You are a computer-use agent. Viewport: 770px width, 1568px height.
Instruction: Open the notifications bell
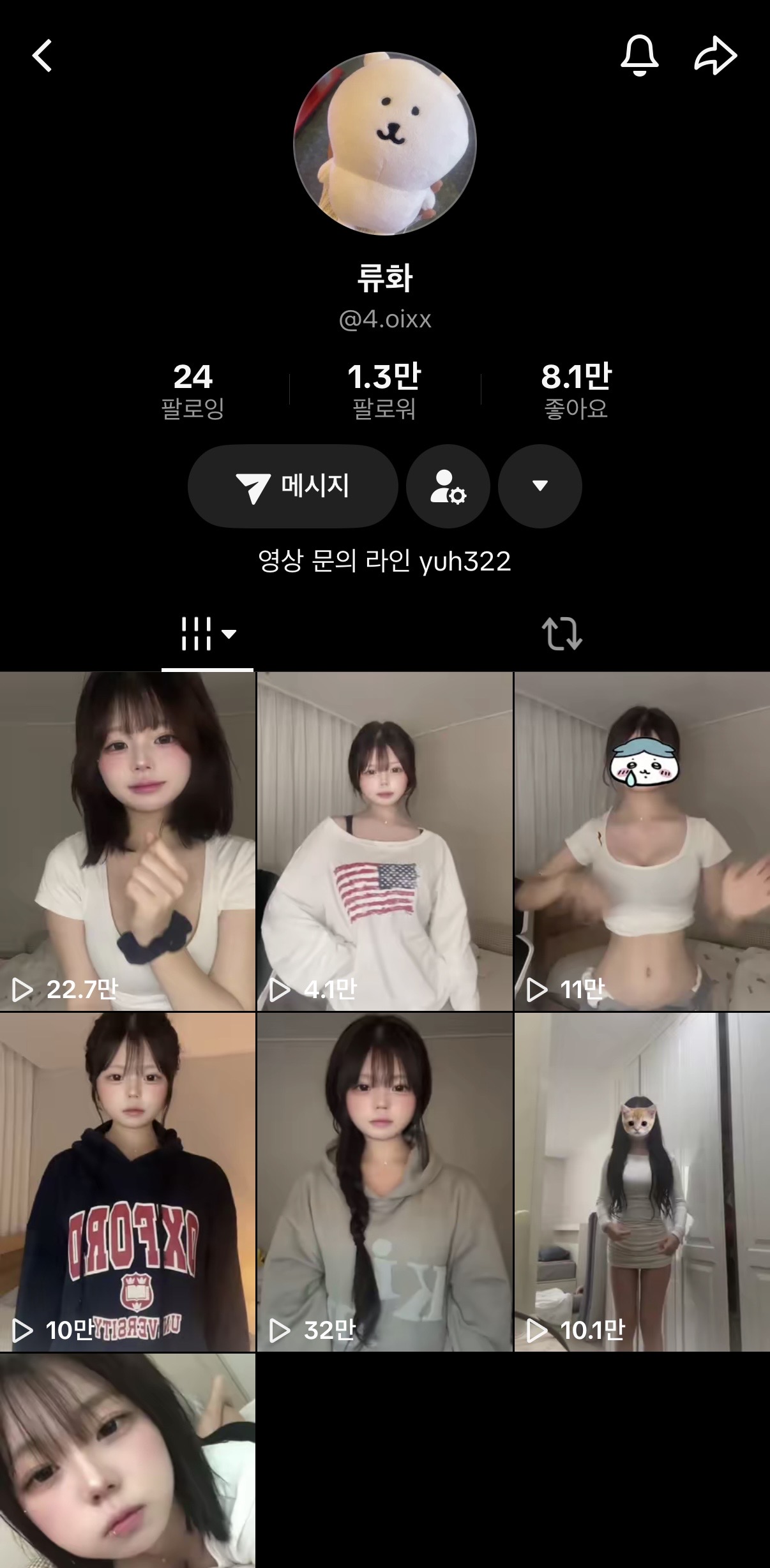(639, 56)
